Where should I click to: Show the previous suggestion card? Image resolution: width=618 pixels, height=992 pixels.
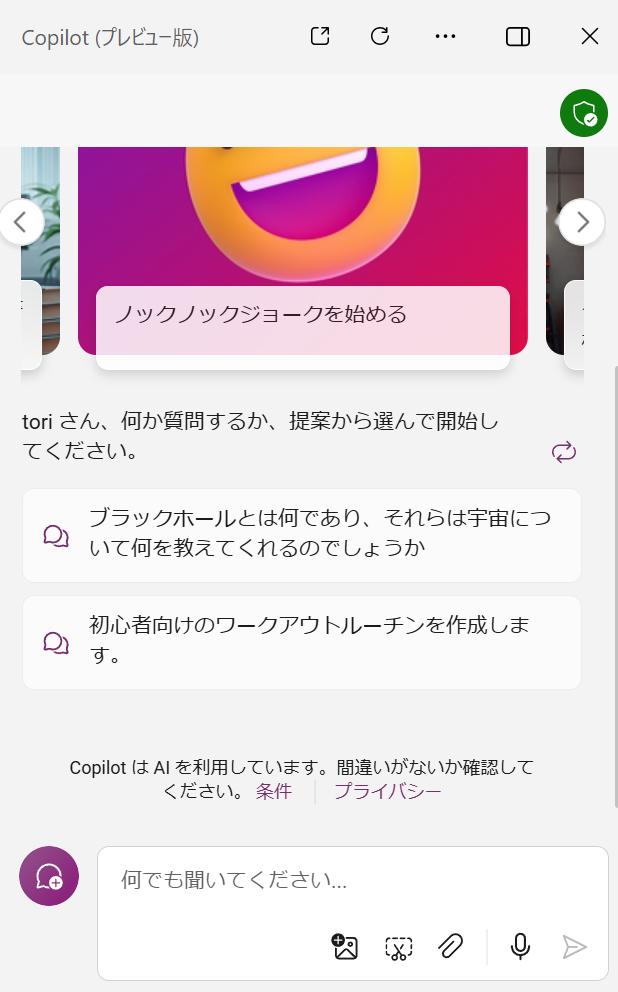click(x=21, y=222)
